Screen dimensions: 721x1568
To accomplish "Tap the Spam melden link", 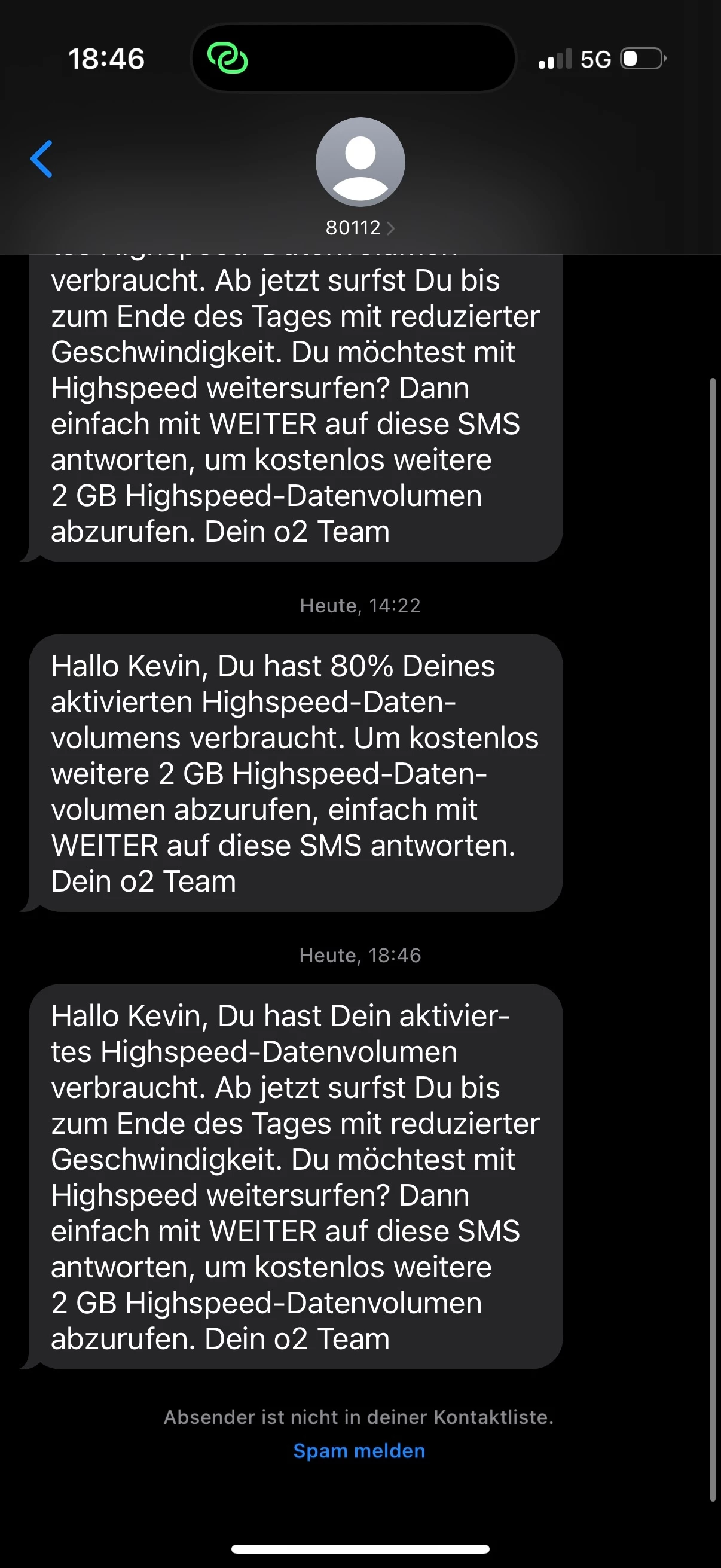I will click(359, 1451).
